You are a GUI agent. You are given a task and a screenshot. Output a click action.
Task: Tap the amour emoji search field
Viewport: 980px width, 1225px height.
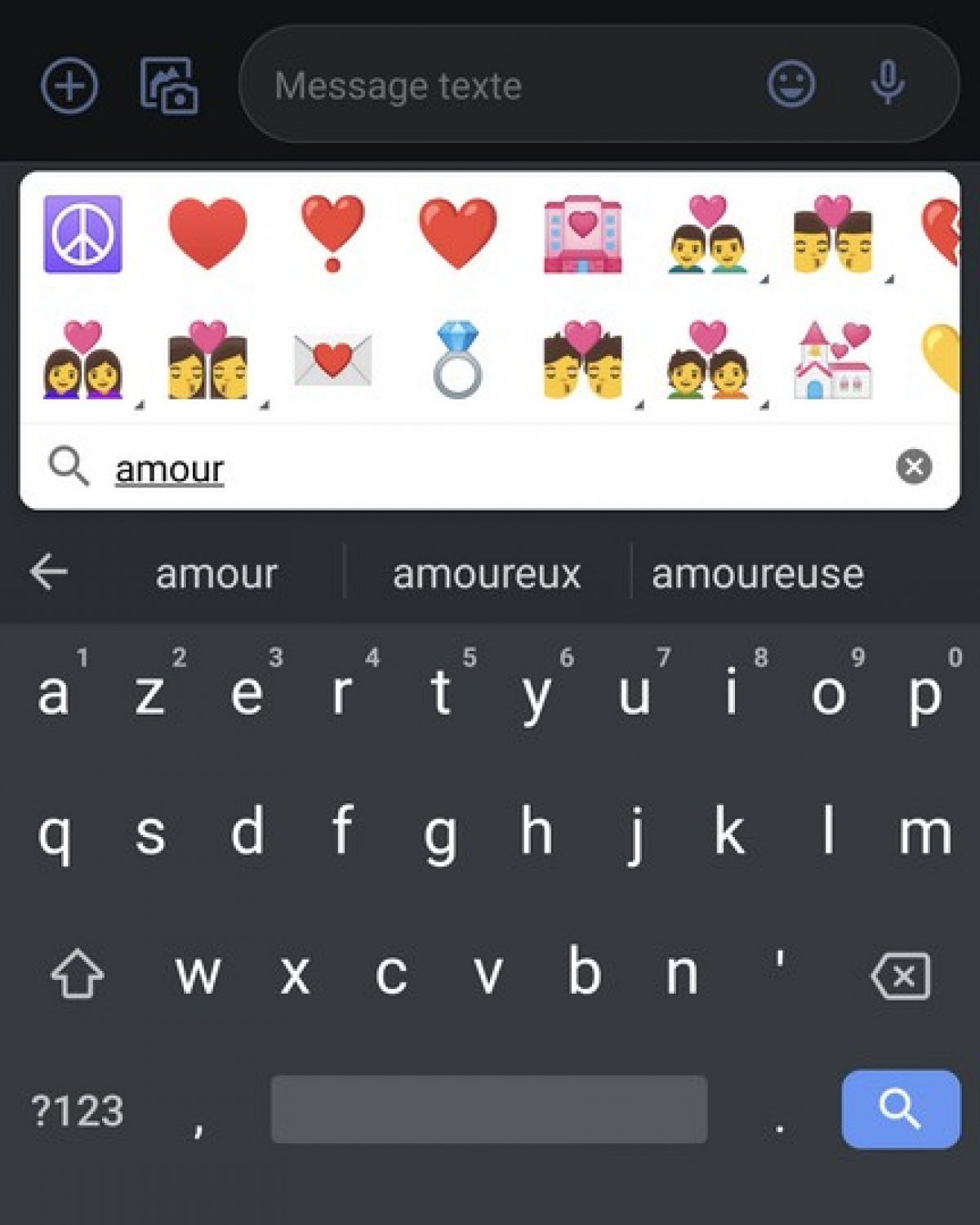[490, 469]
